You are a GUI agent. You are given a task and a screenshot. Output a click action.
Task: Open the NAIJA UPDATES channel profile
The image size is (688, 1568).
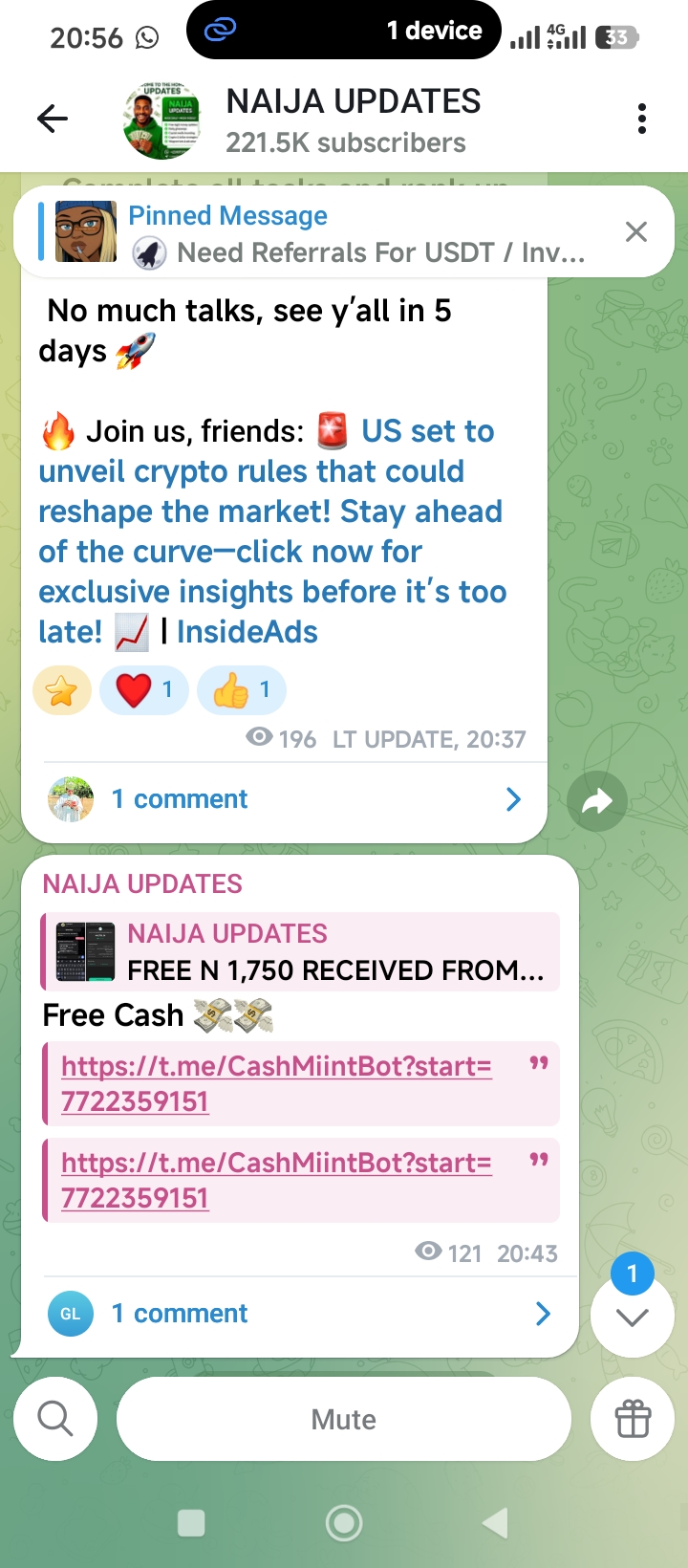click(x=352, y=120)
